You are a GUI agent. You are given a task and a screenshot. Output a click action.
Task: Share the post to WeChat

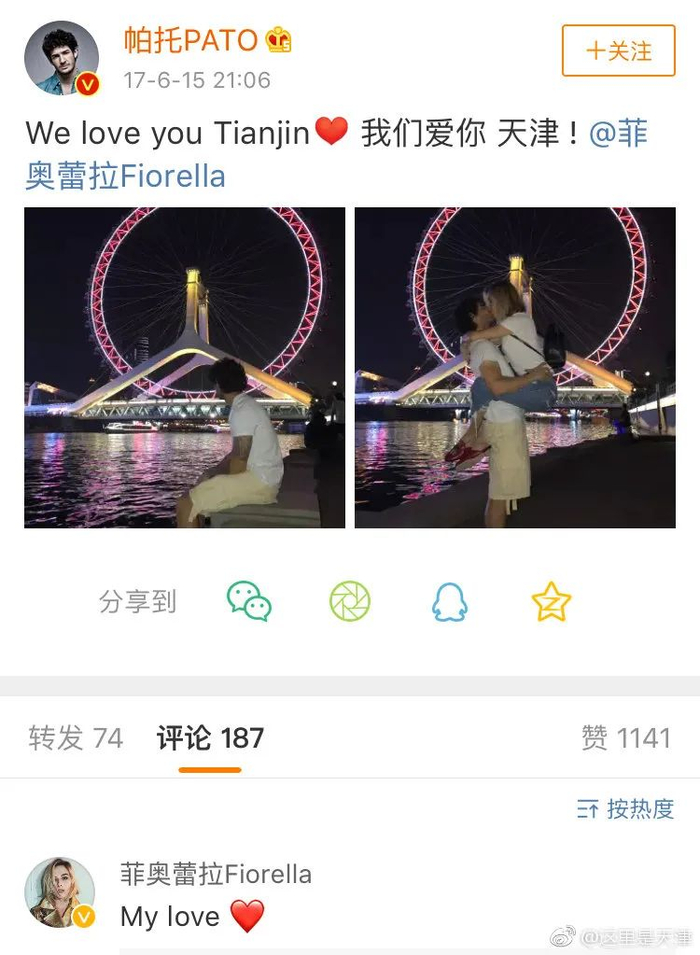(x=249, y=601)
